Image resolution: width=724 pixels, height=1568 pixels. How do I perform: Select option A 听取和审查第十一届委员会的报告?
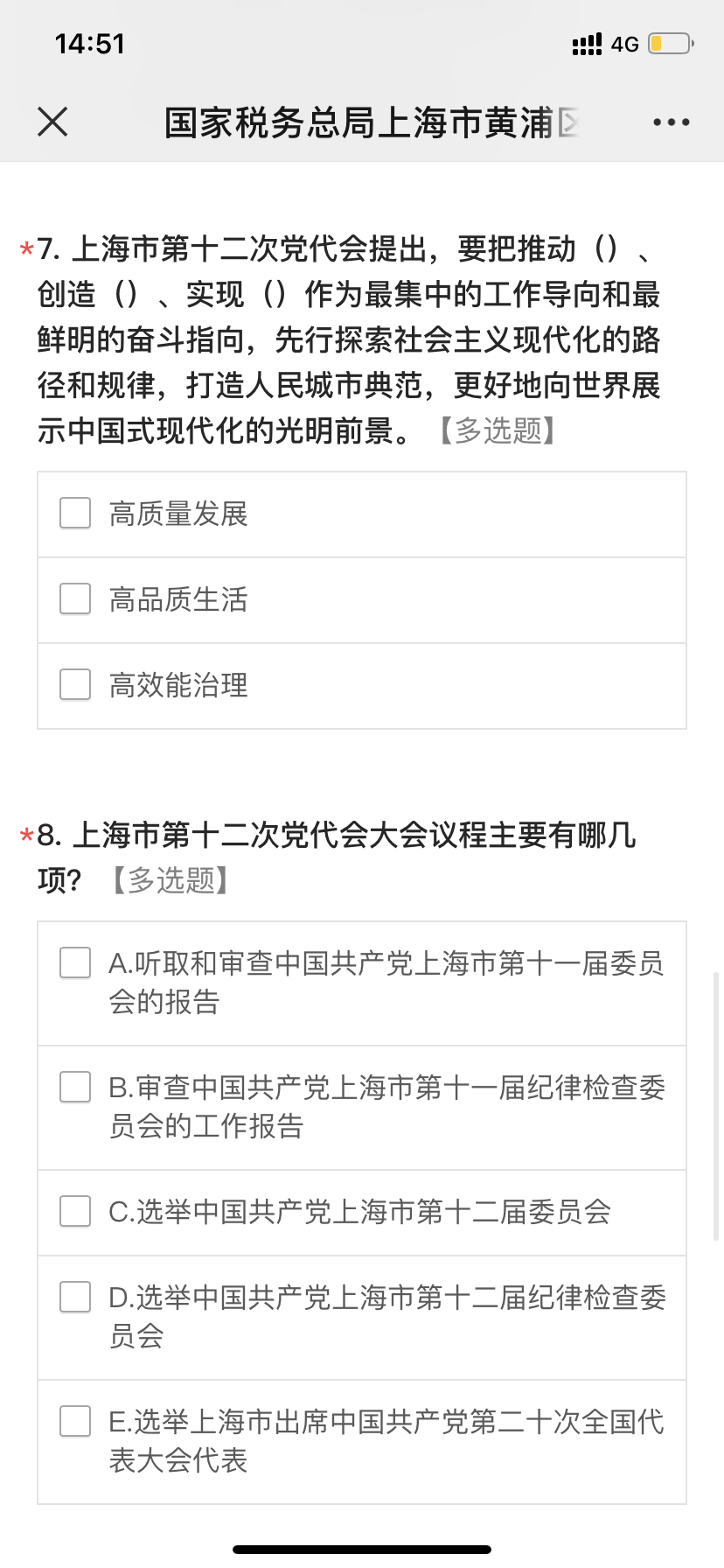tap(362, 983)
